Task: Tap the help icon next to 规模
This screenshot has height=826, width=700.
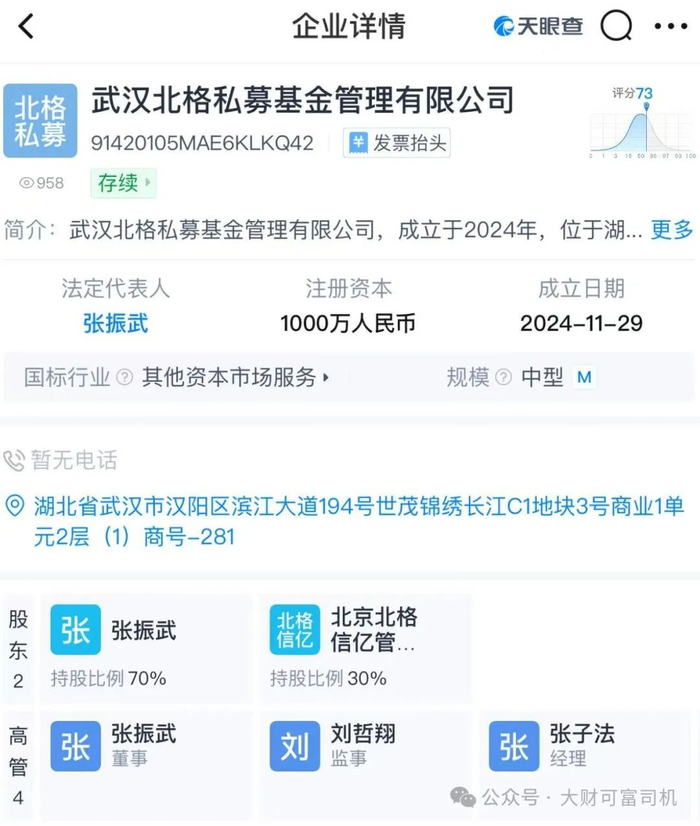Action: click(503, 378)
